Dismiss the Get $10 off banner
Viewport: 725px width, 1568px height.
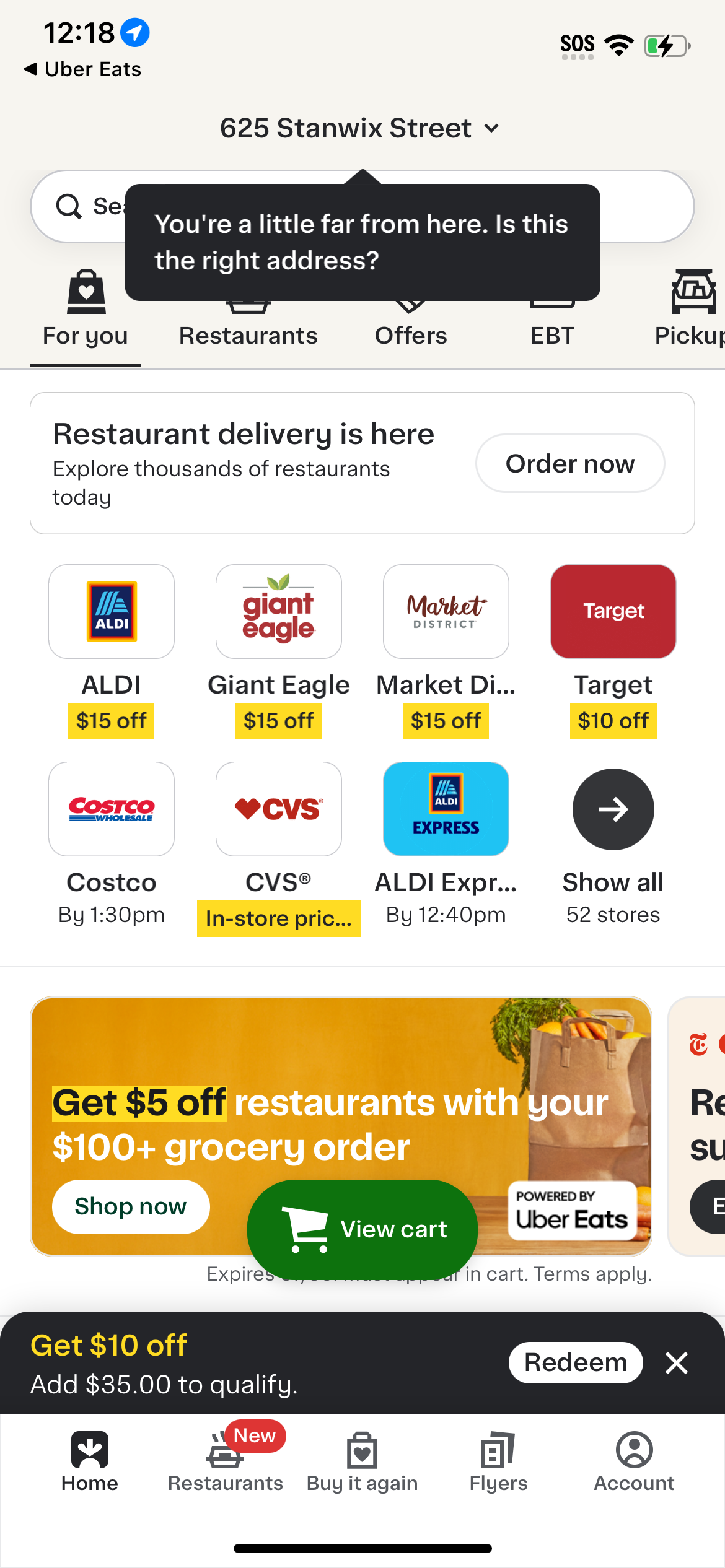(676, 1362)
